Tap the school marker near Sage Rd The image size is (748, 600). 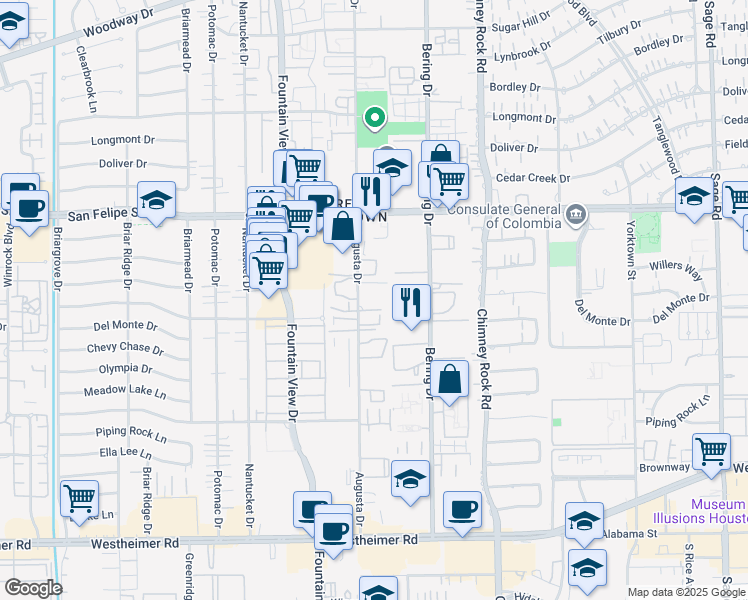(x=693, y=196)
